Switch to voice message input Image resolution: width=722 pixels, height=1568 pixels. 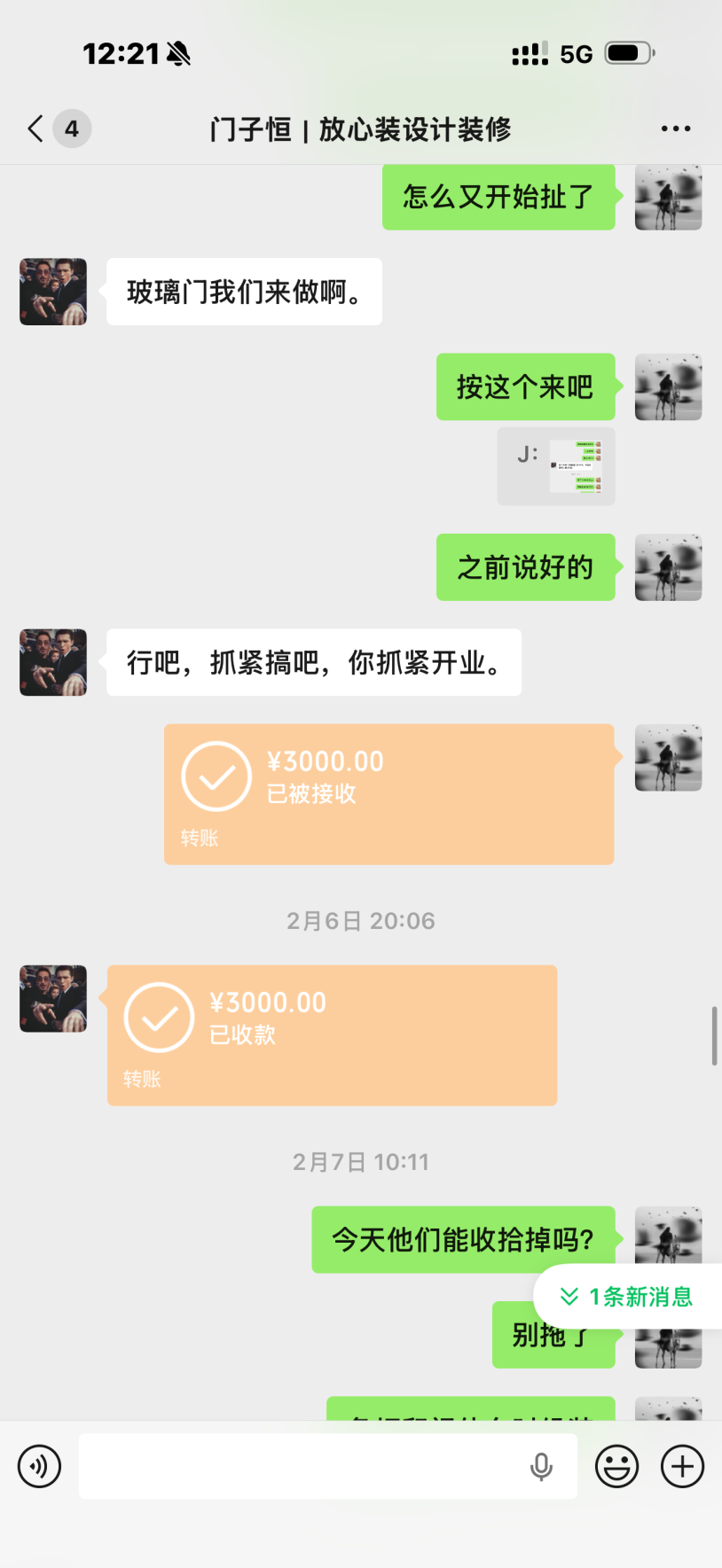pyautogui.click(x=40, y=1466)
